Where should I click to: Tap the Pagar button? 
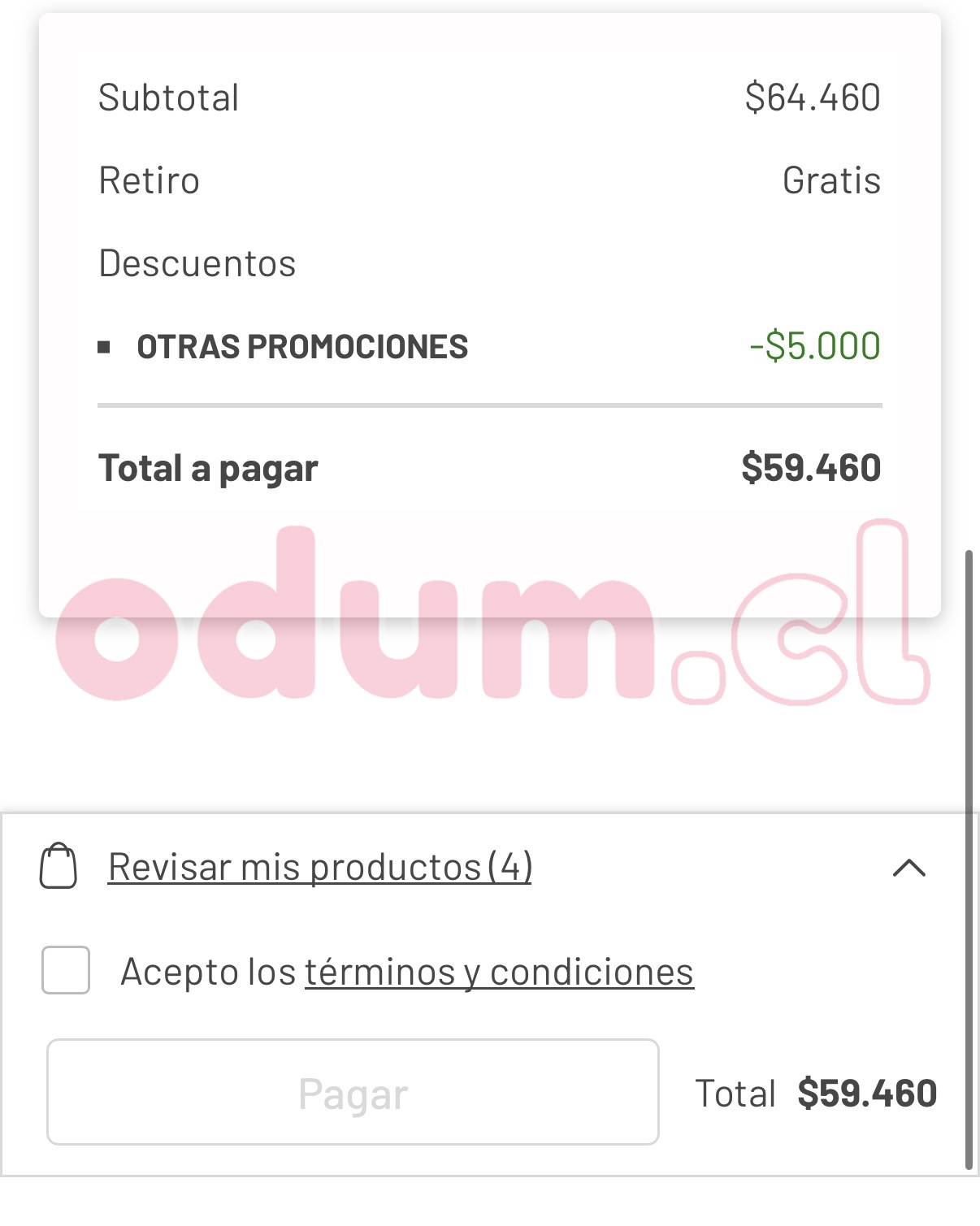pos(353,1092)
